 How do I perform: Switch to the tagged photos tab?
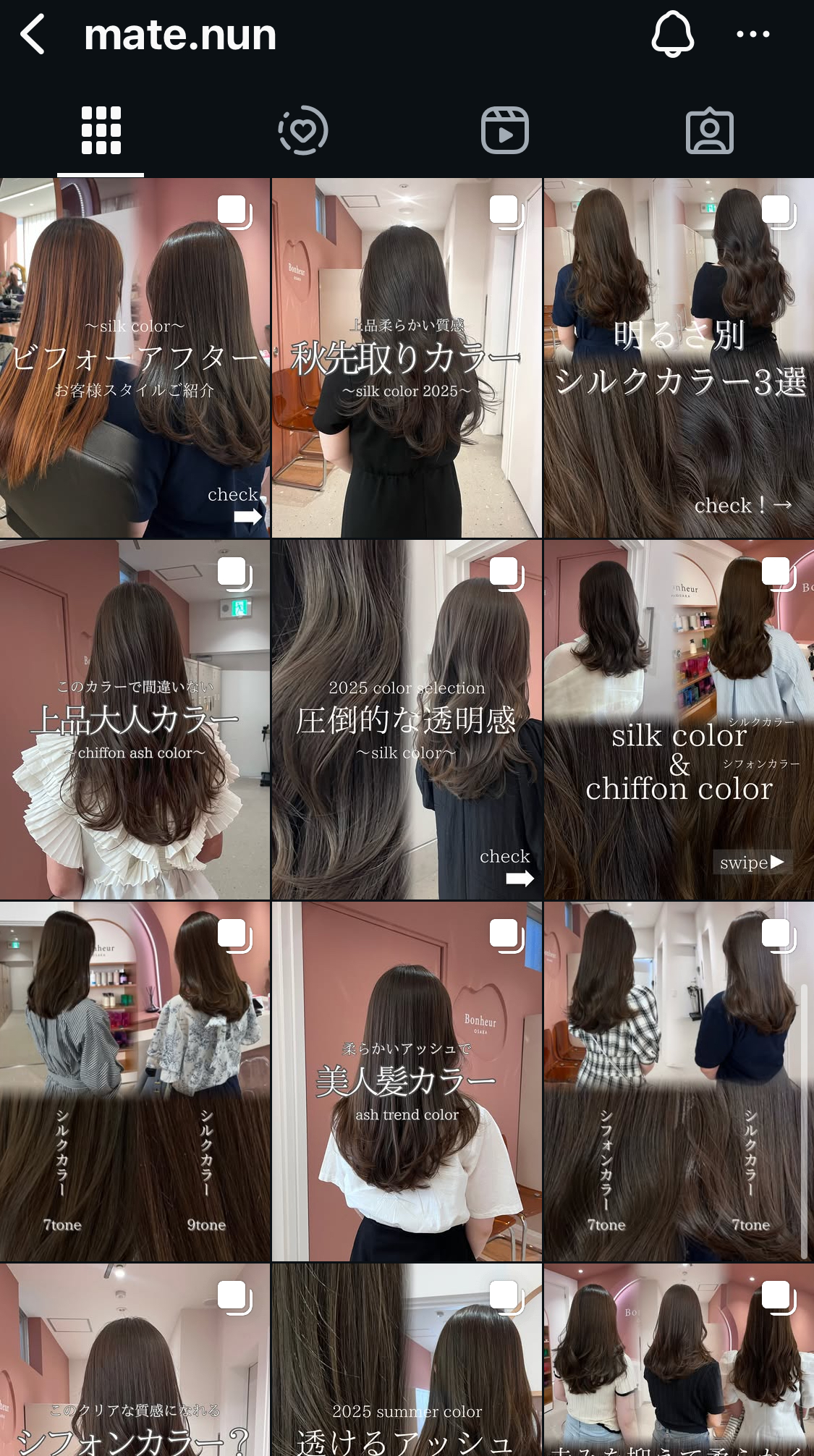coord(709,131)
